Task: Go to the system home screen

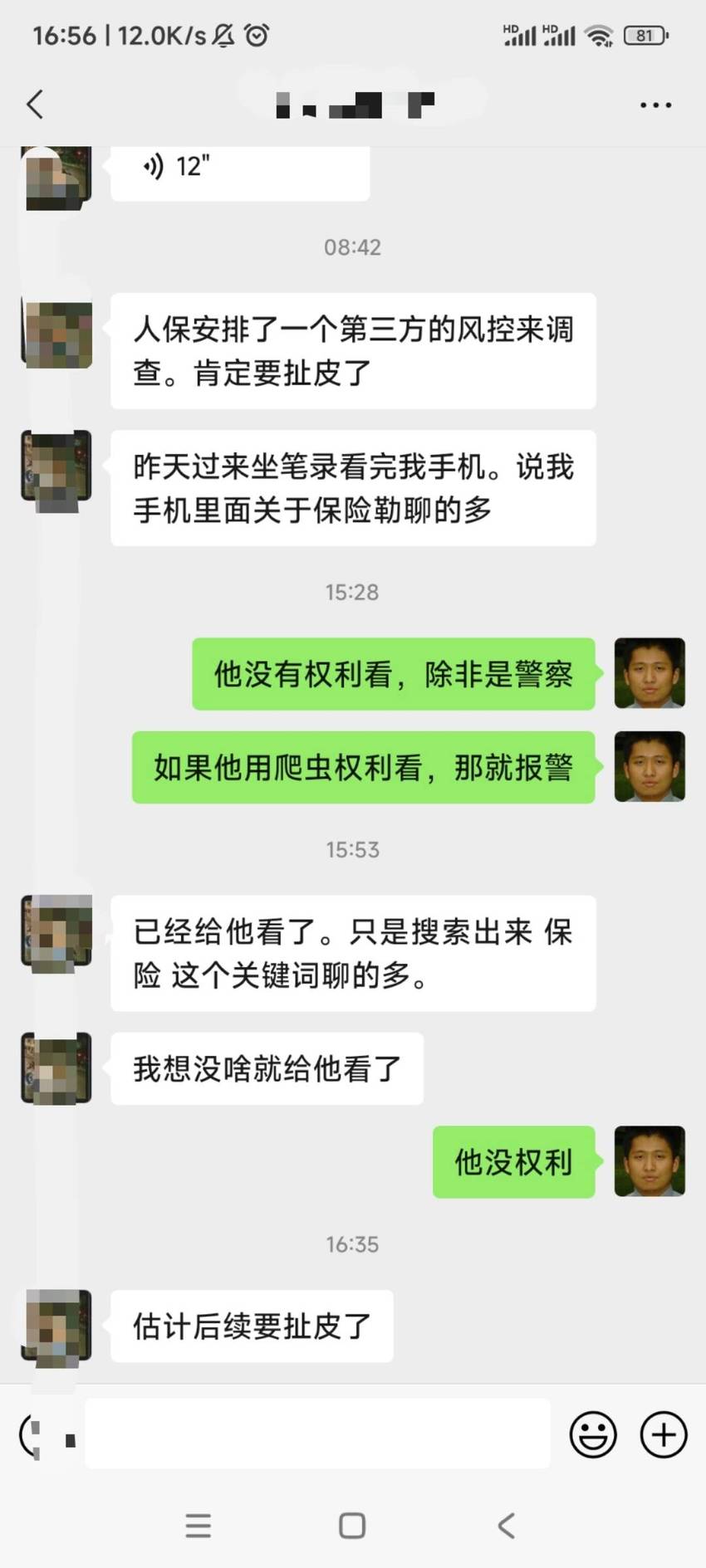Action: click(x=352, y=1526)
